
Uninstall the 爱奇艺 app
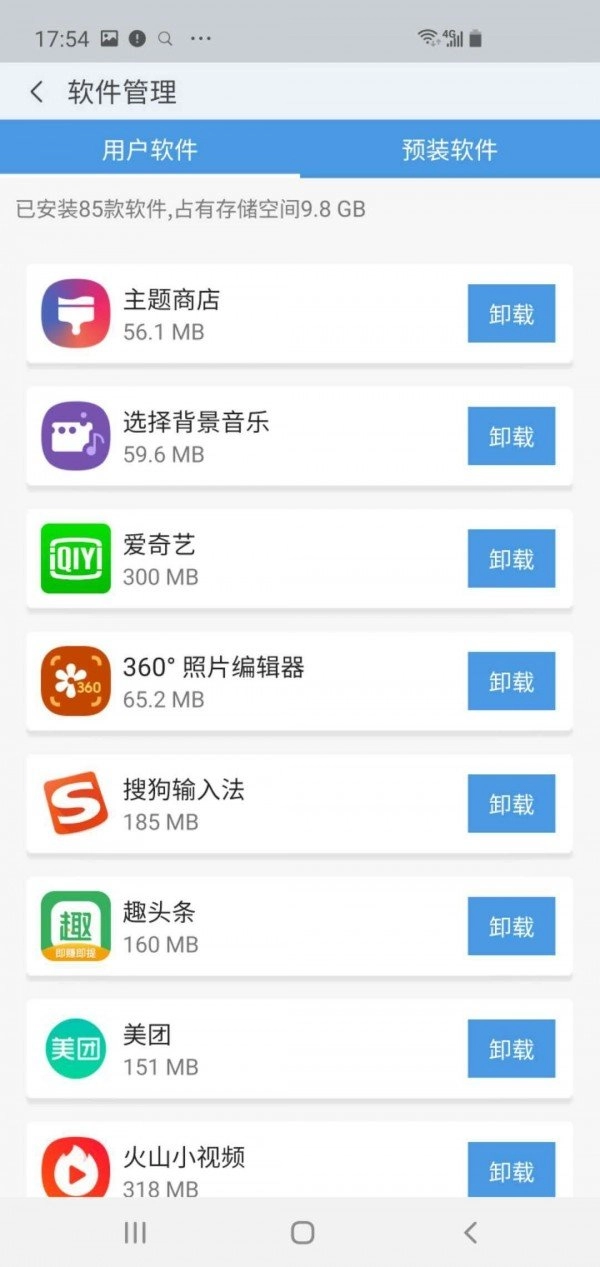(511, 559)
